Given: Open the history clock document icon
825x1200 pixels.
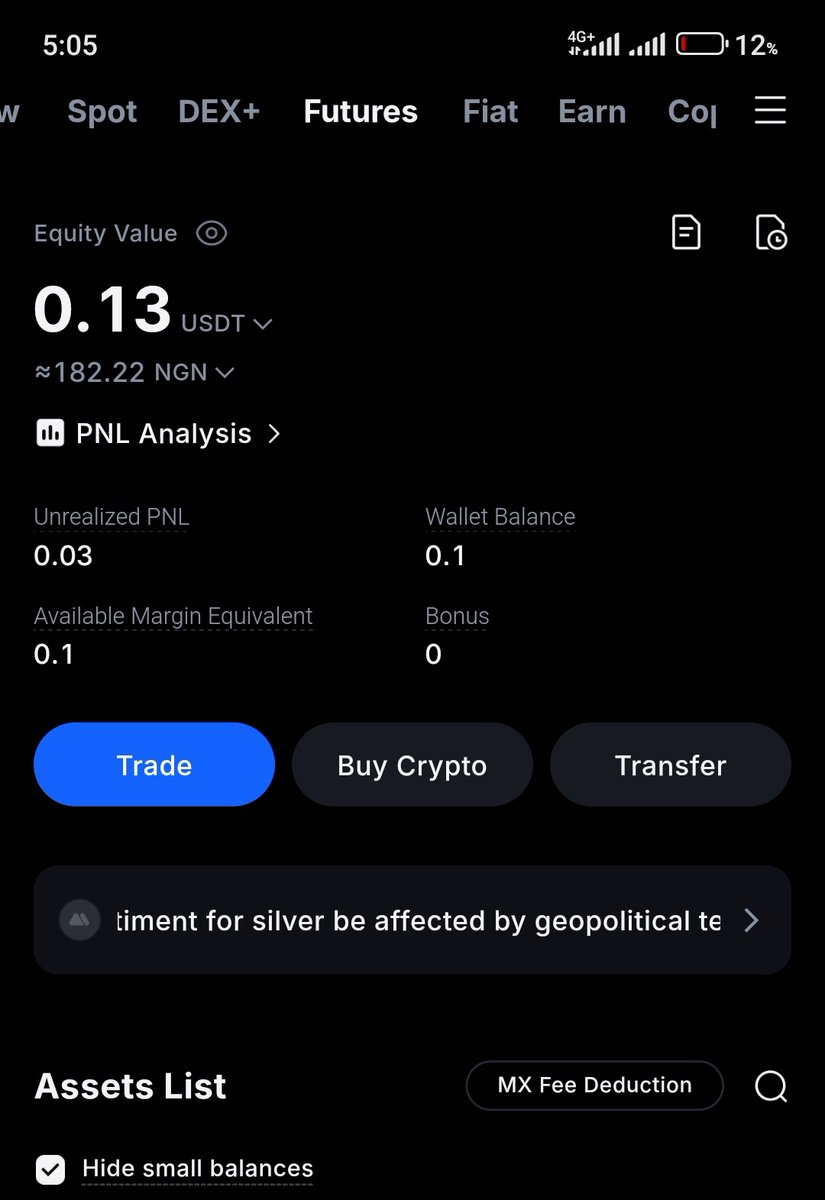Looking at the screenshot, I should click(770, 233).
